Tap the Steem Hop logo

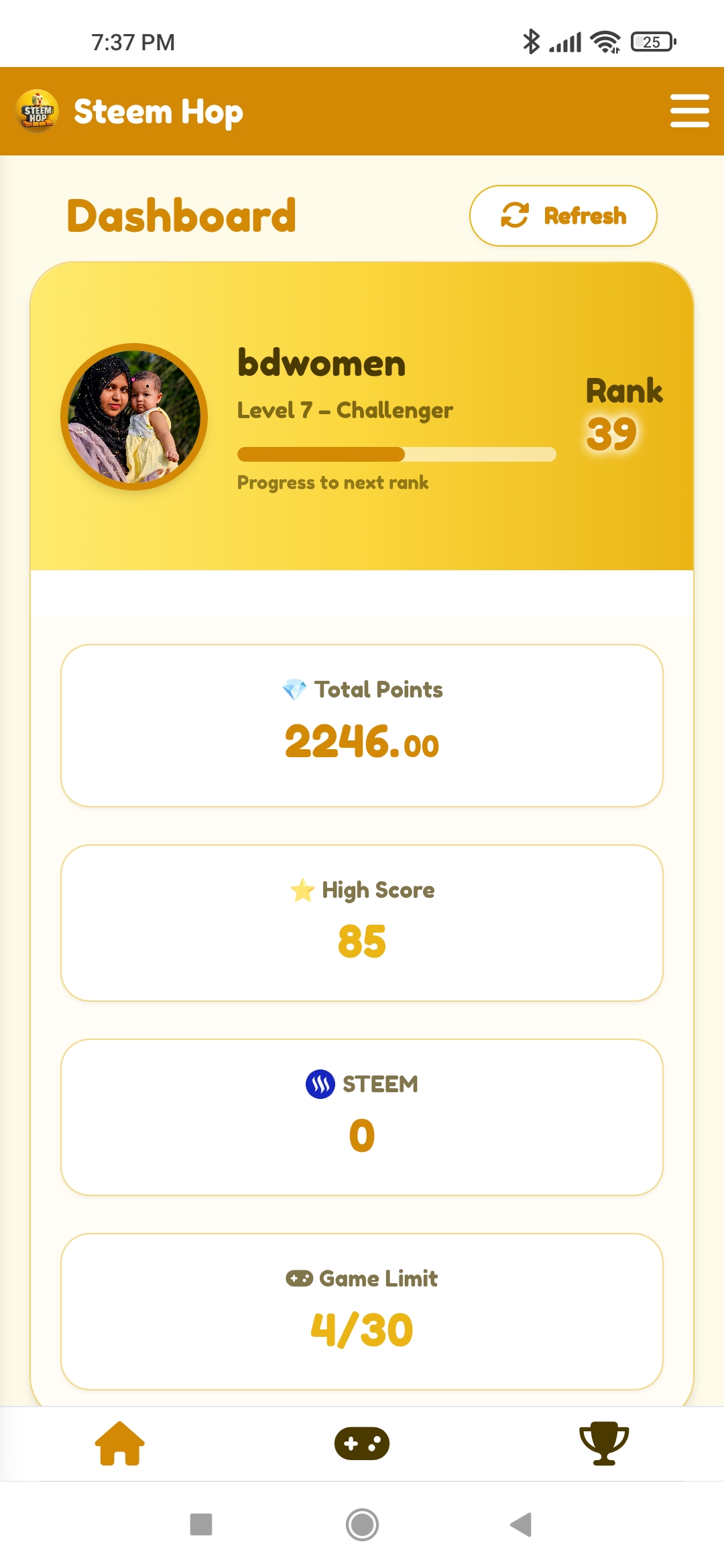(37, 111)
